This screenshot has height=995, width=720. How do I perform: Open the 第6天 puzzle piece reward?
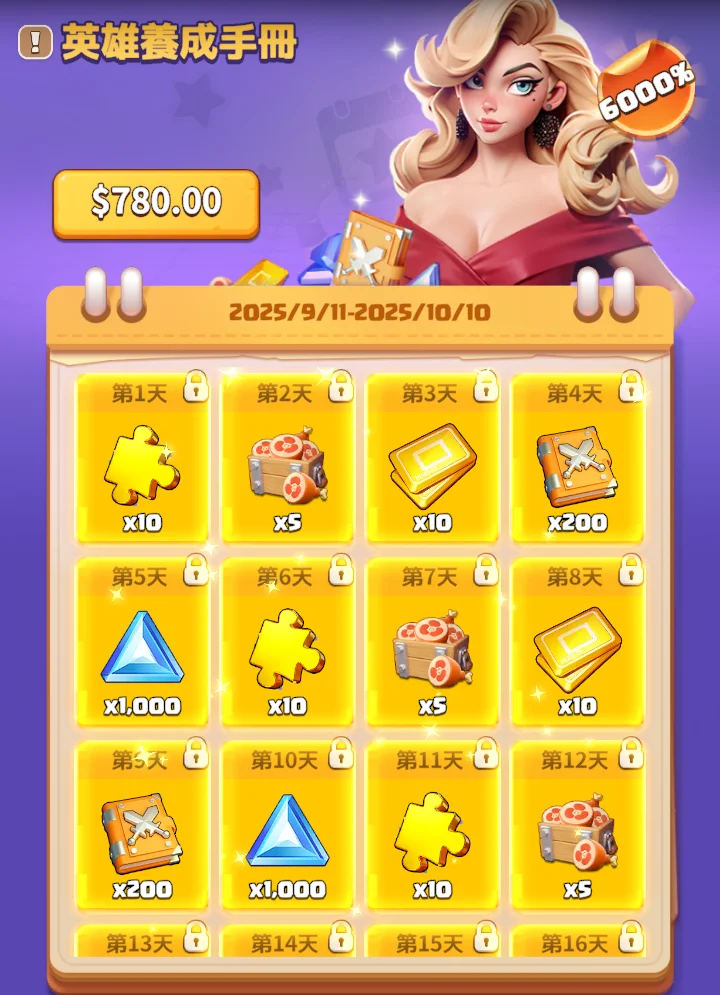coord(287,650)
